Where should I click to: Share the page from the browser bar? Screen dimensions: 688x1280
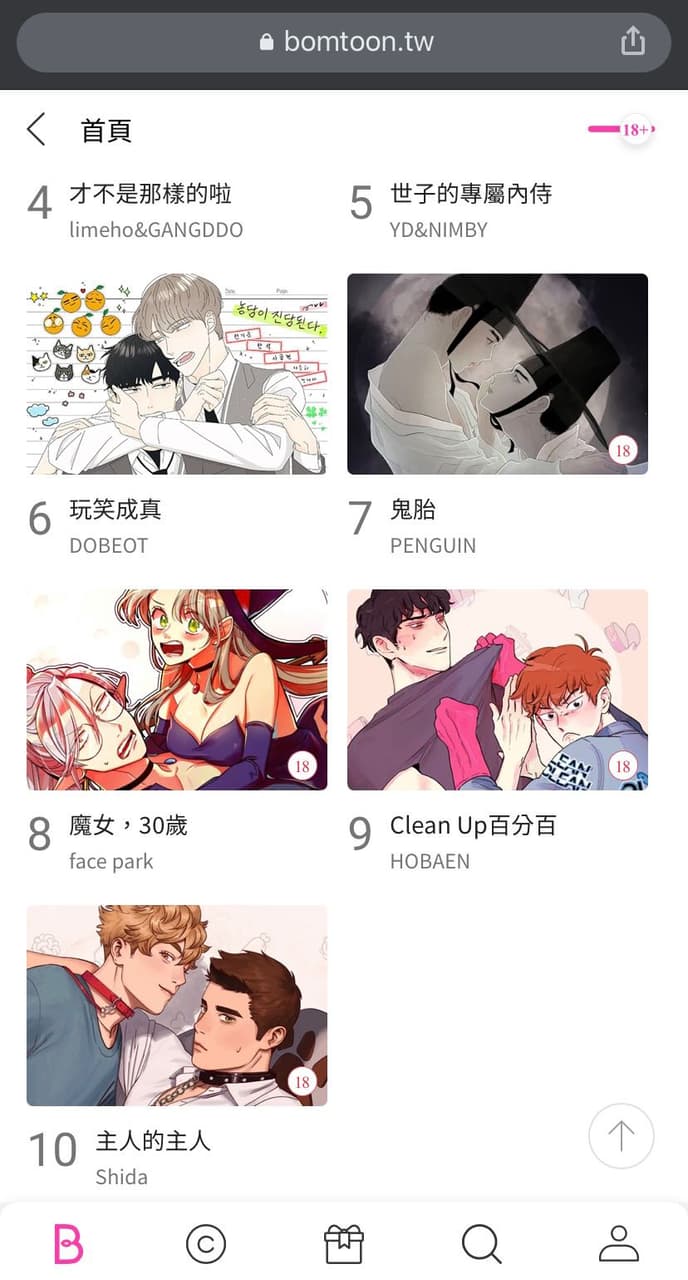click(x=633, y=42)
